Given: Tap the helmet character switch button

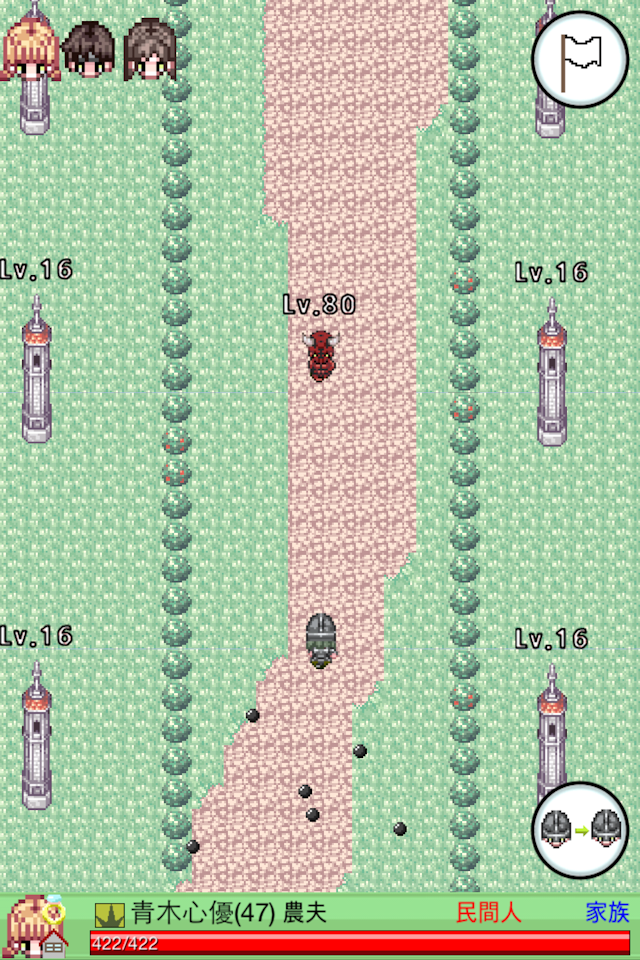Looking at the screenshot, I should [580, 829].
